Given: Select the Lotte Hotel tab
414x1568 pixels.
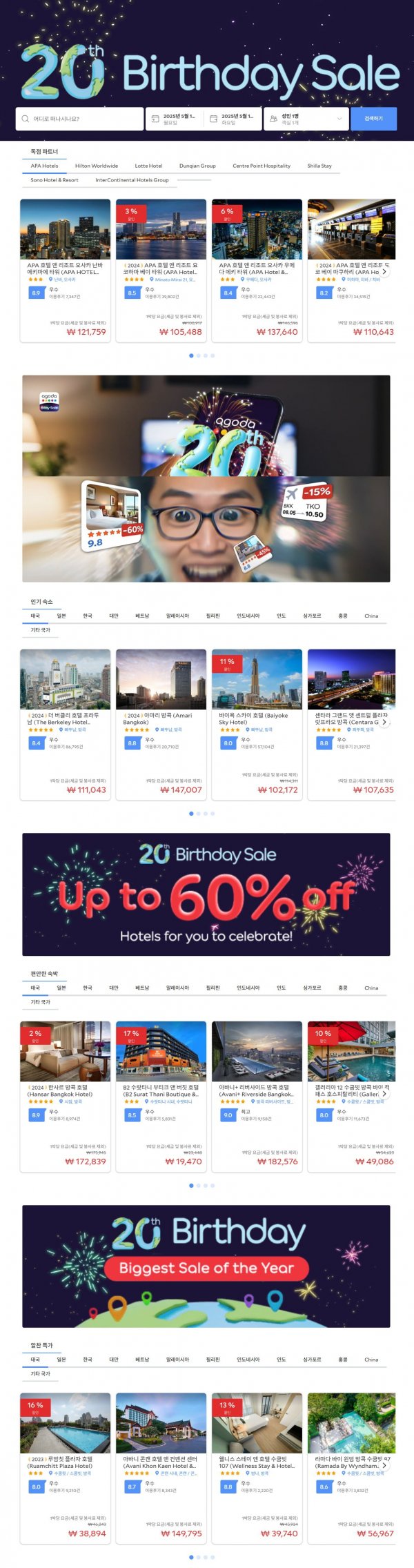Looking at the screenshot, I should [x=148, y=166].
